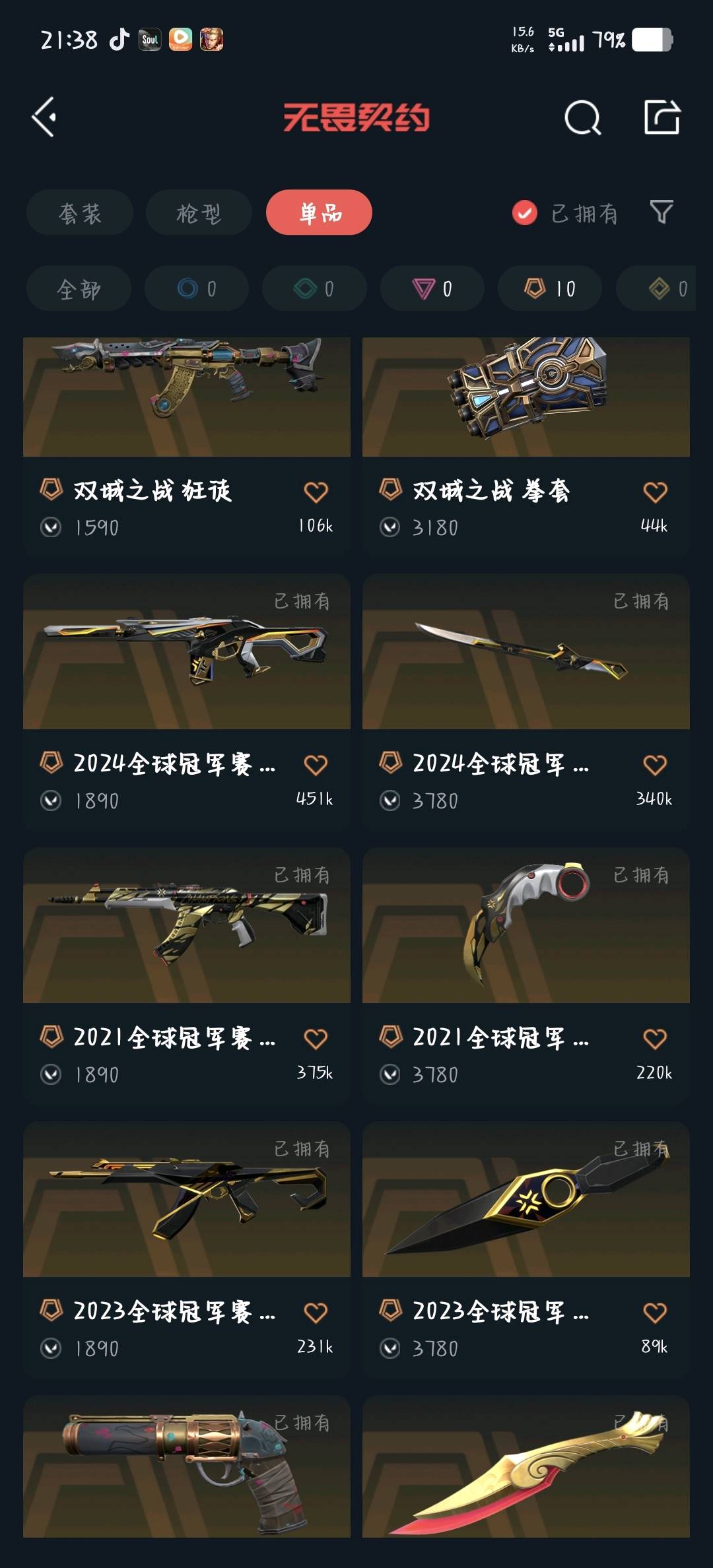Switch to the 枪型 tab
Screen dimensions: 713x1568
[199, 213]
